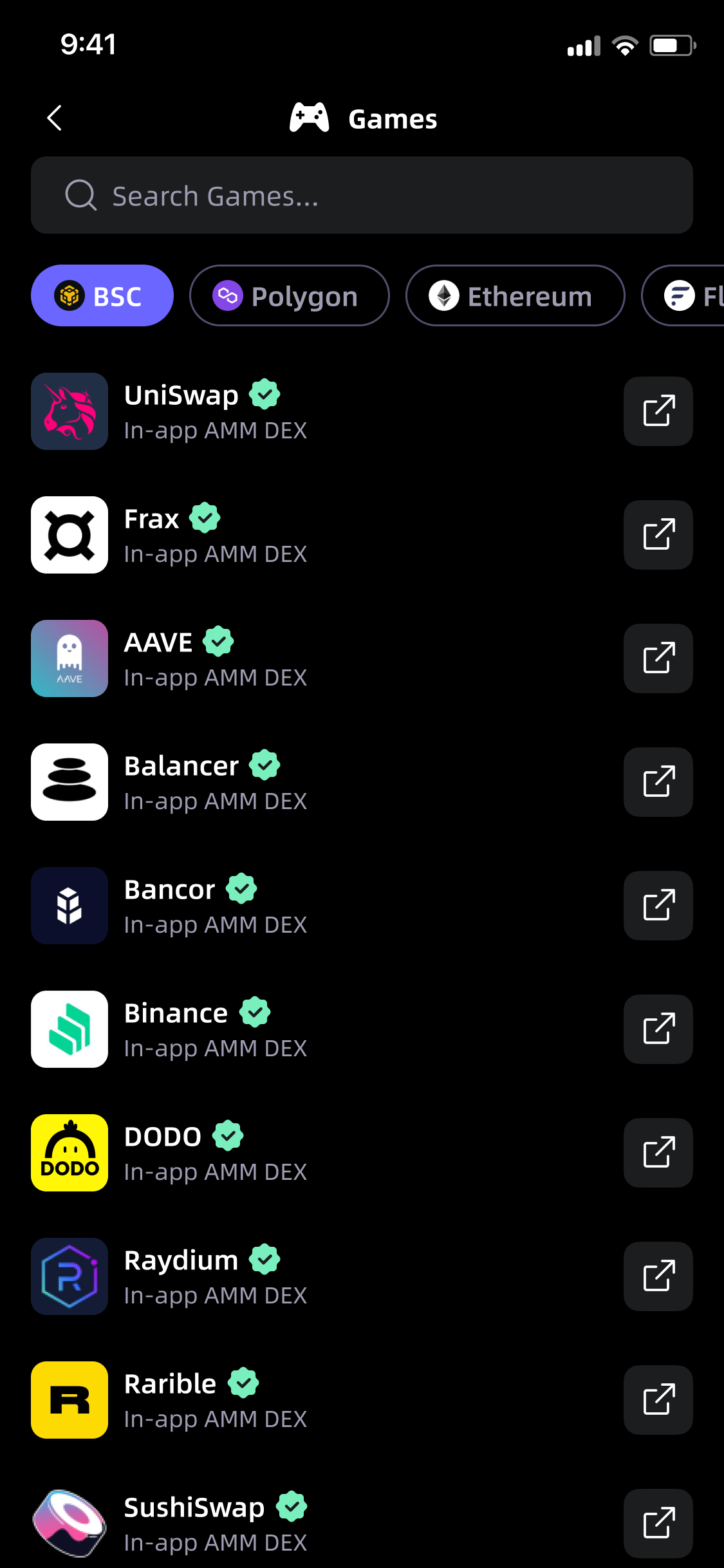
Task: Go back with the top-left arrow
Action: (x=55, y=118)
